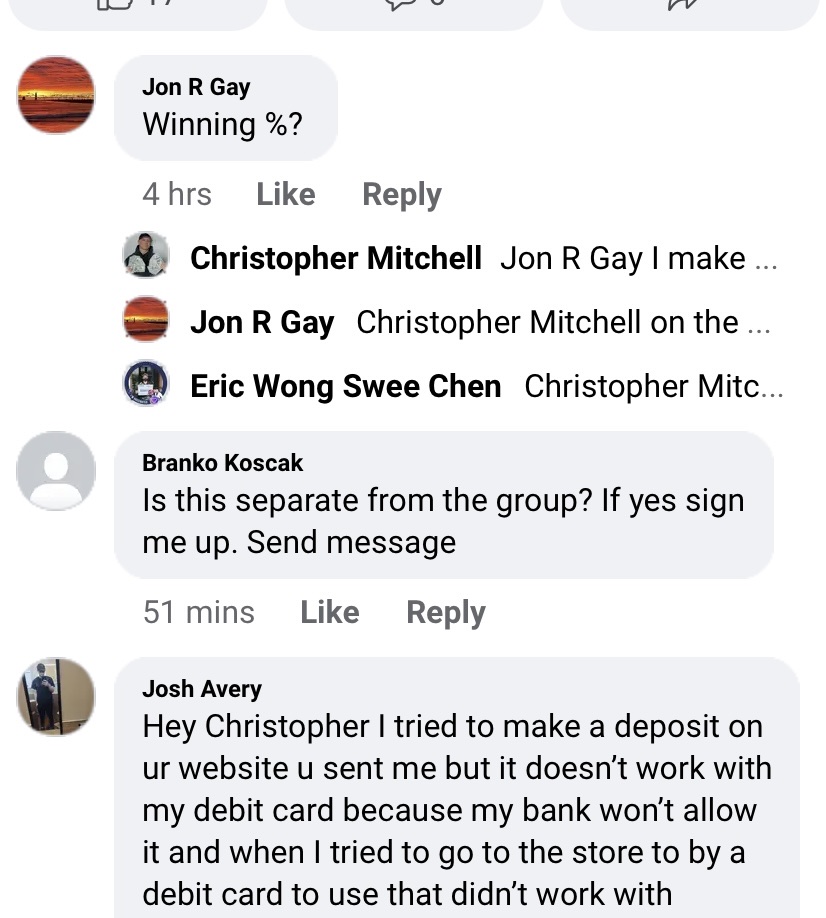Screen dimensions: 826x918
Task: Open Josh Avery's name link
Action: click(x=201, y=689)
